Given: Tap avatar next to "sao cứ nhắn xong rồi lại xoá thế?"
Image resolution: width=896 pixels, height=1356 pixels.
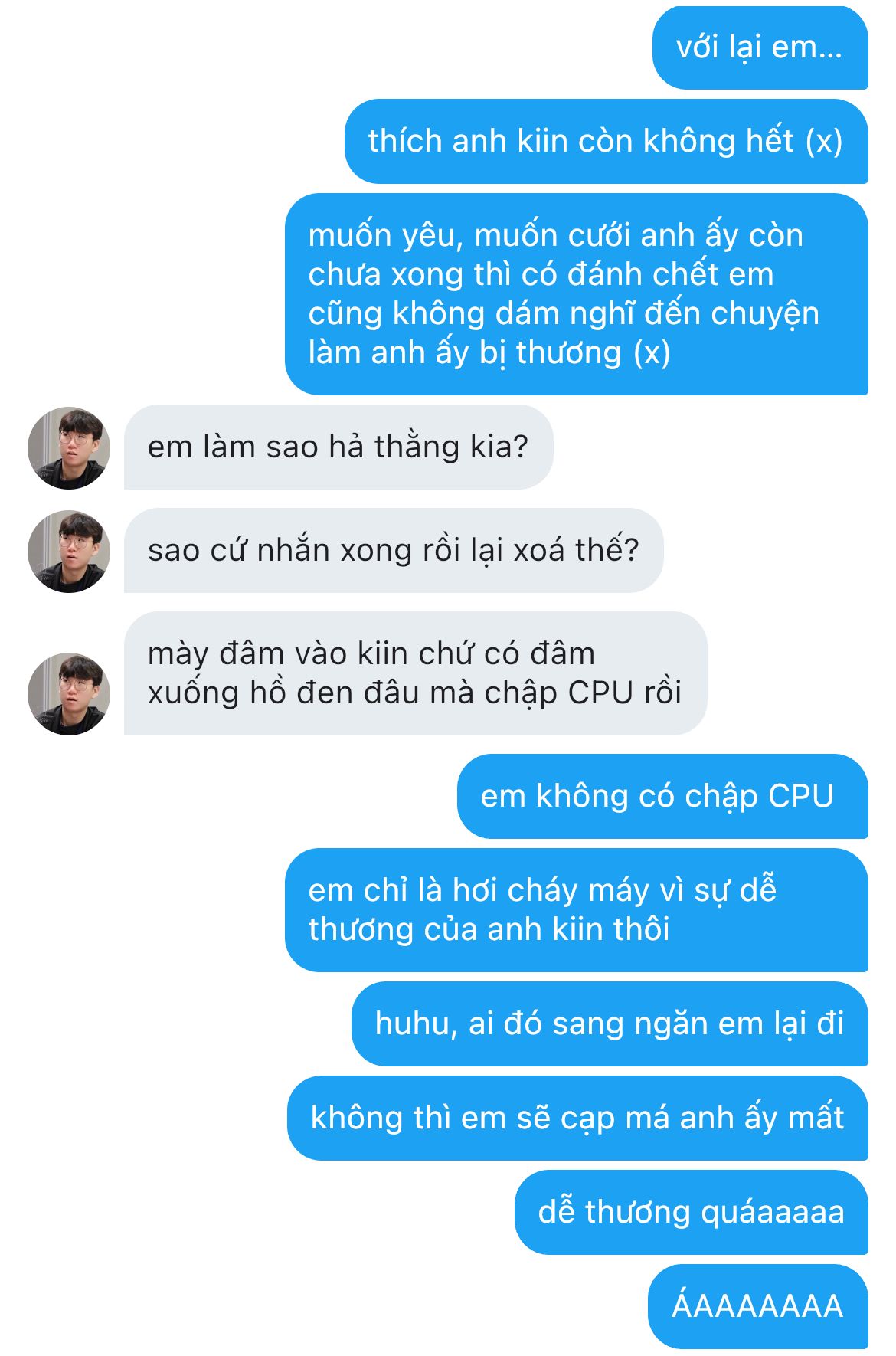Looking at the screenshot, I should (x=69, y=552).
